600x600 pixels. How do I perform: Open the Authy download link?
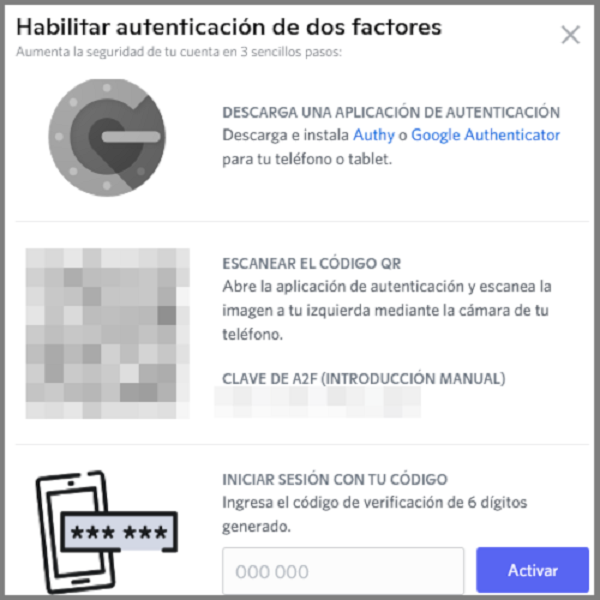coord(371,135)
